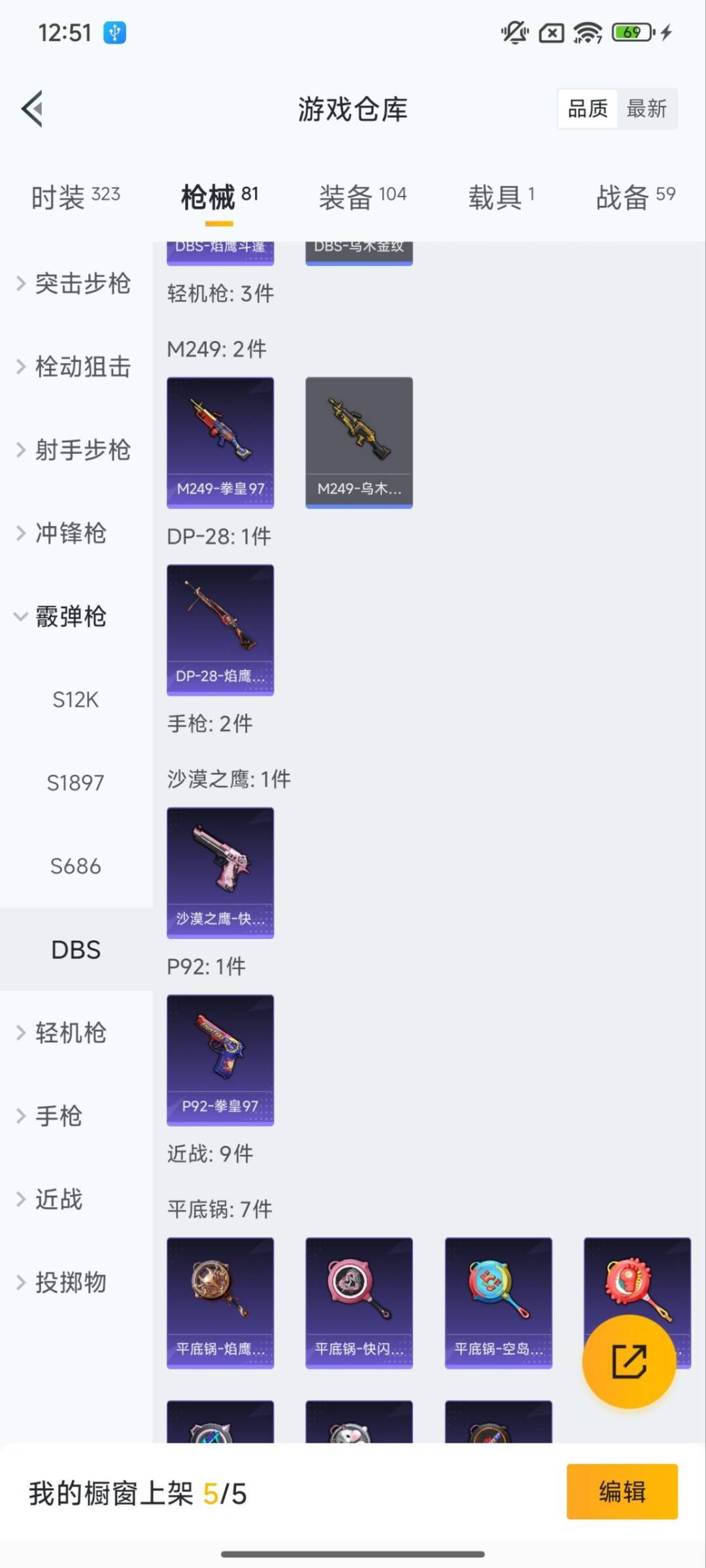Select S1897 in the sidebar

click(75, 783)
